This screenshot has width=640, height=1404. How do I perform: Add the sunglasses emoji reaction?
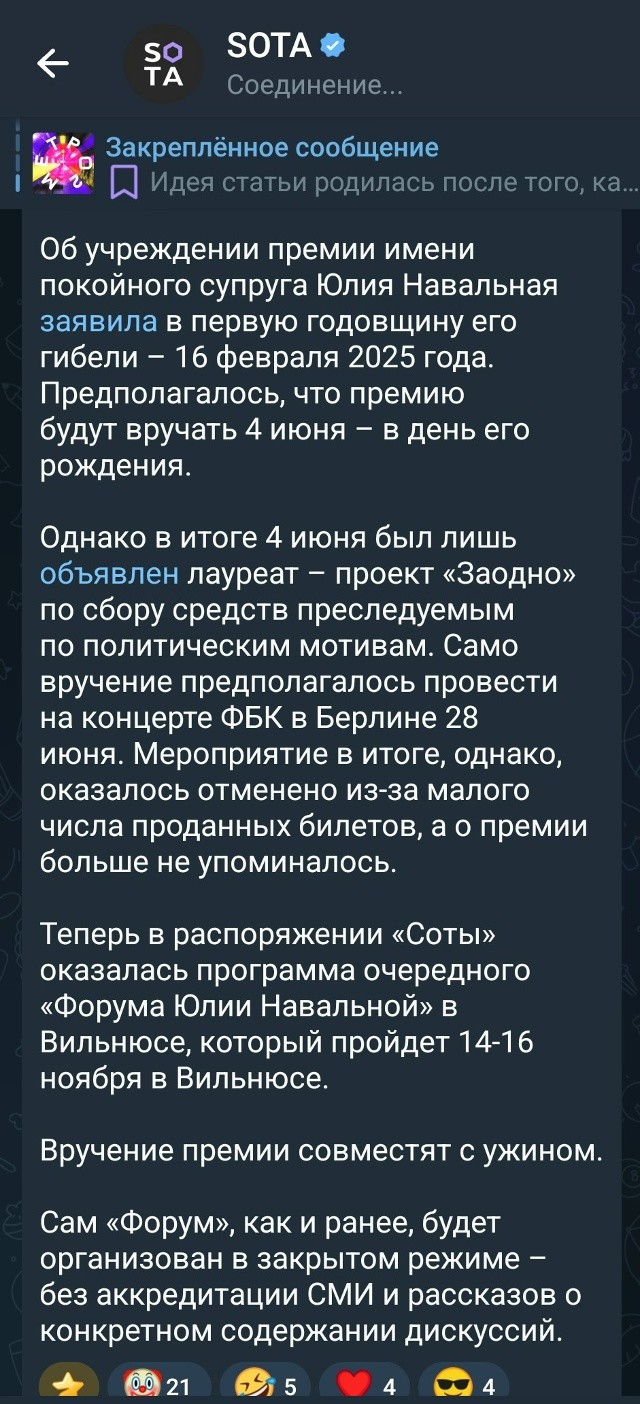coord(464,1384)
